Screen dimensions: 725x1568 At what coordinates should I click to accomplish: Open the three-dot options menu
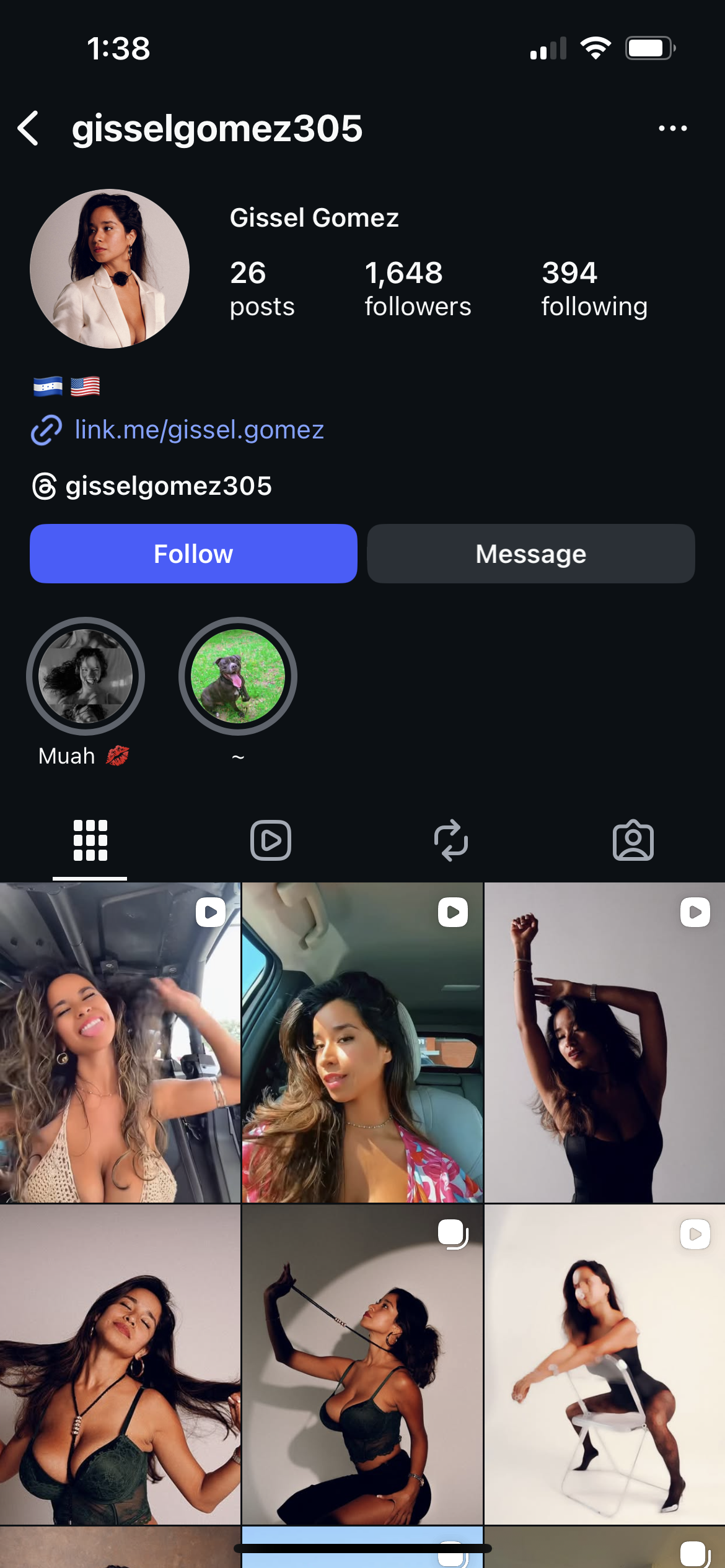click(x=672, y=129)
